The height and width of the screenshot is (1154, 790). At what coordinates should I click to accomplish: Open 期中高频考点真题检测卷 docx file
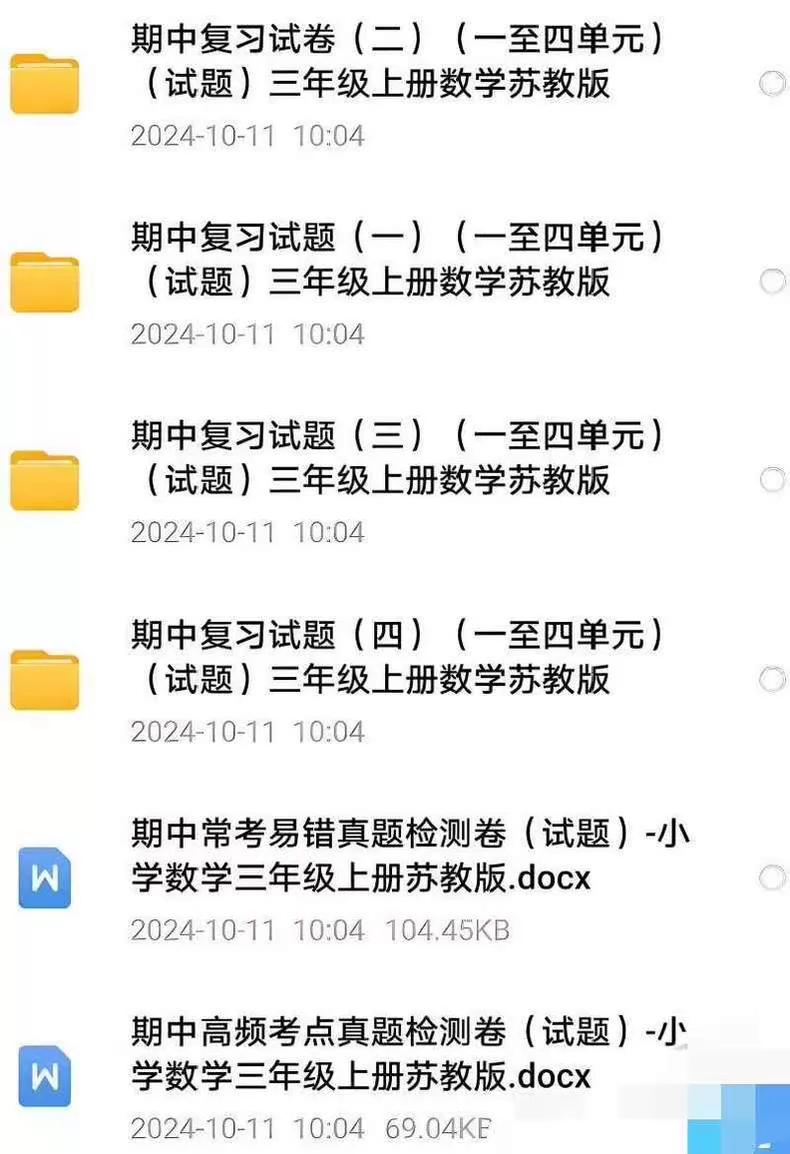398,1054
